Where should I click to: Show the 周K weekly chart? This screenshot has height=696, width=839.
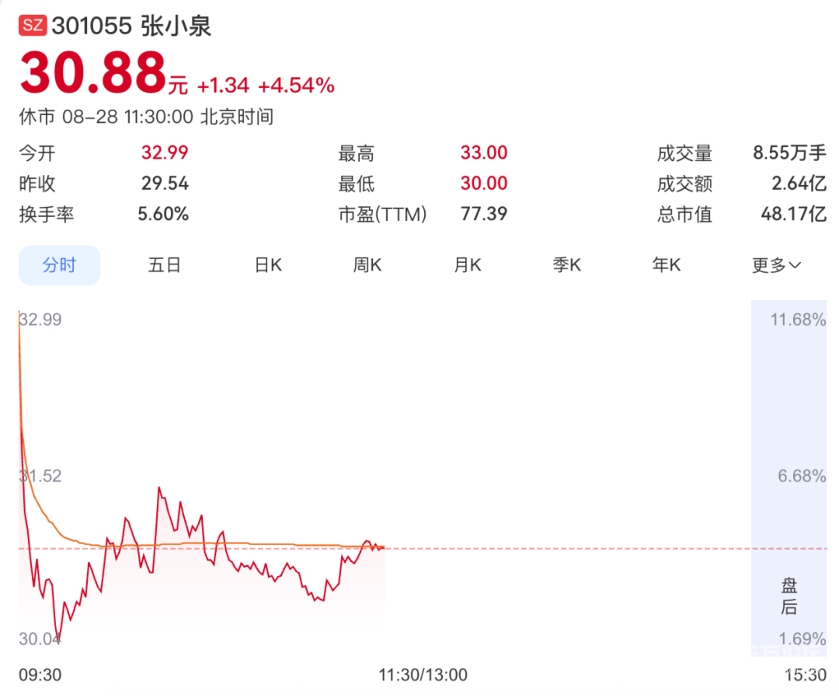click(x=368, y=265)
